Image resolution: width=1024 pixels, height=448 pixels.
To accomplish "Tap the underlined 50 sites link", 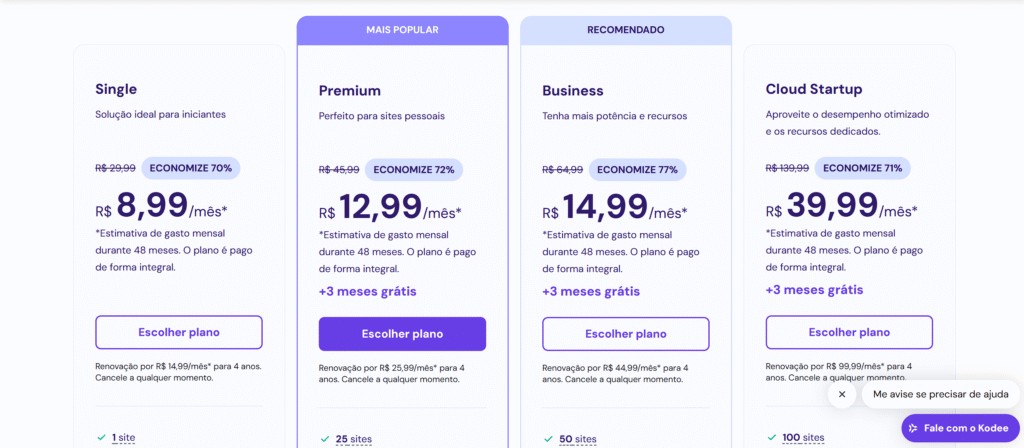I will click(578, 439).
